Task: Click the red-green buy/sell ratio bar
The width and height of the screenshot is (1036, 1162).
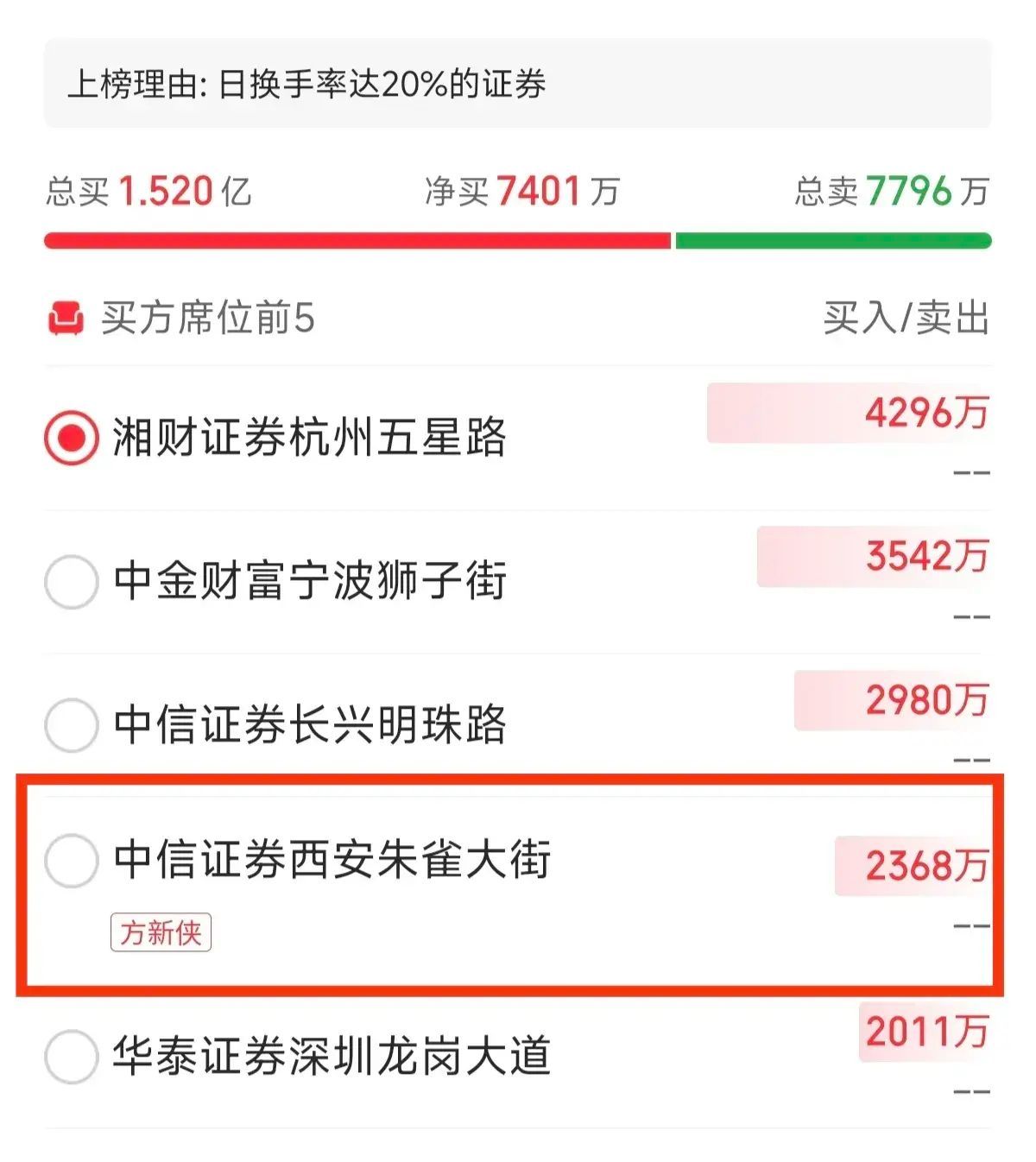Action: tap(518, 240)
